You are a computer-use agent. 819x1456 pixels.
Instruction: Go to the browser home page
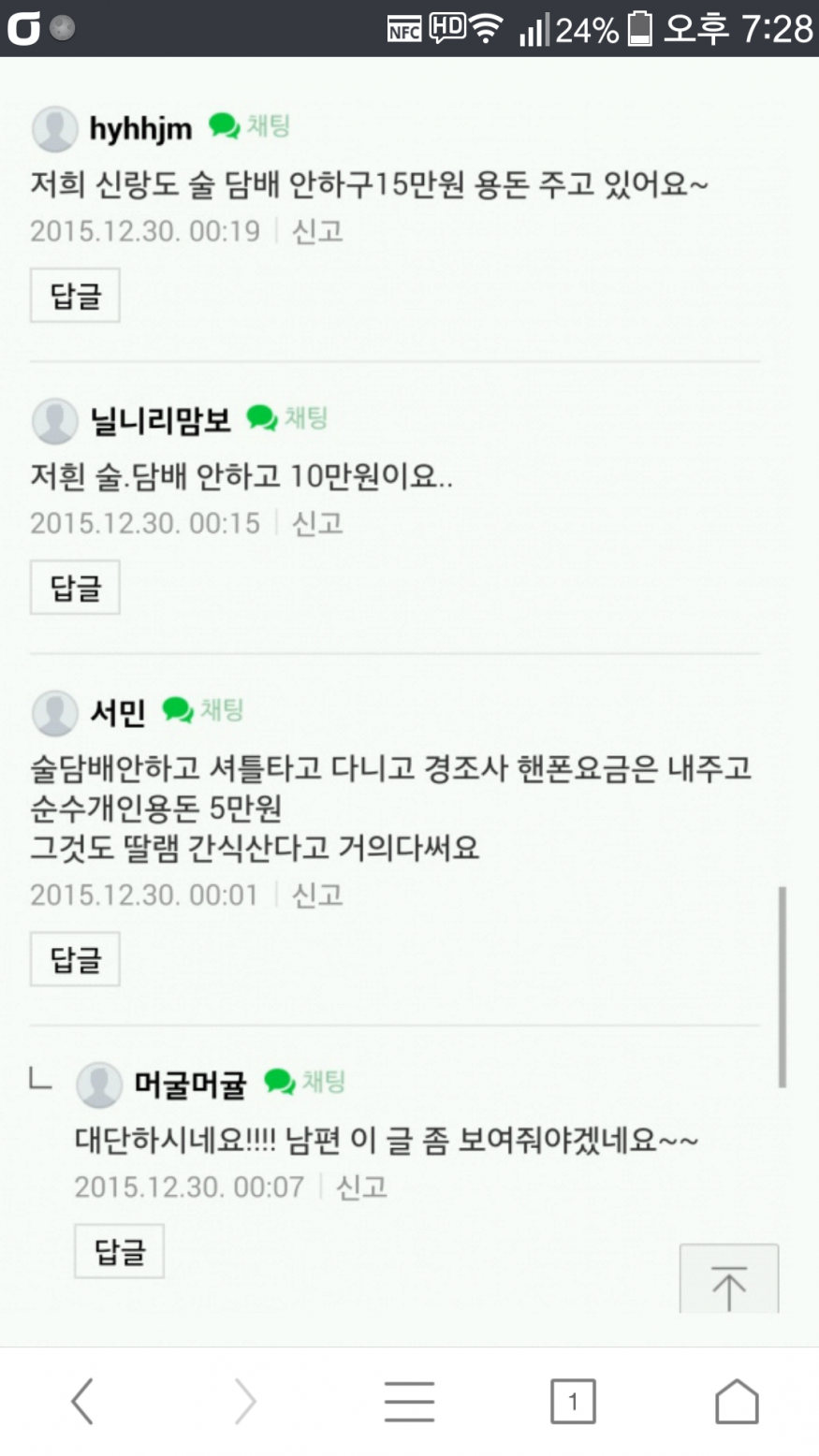(x=736, y=1402)
